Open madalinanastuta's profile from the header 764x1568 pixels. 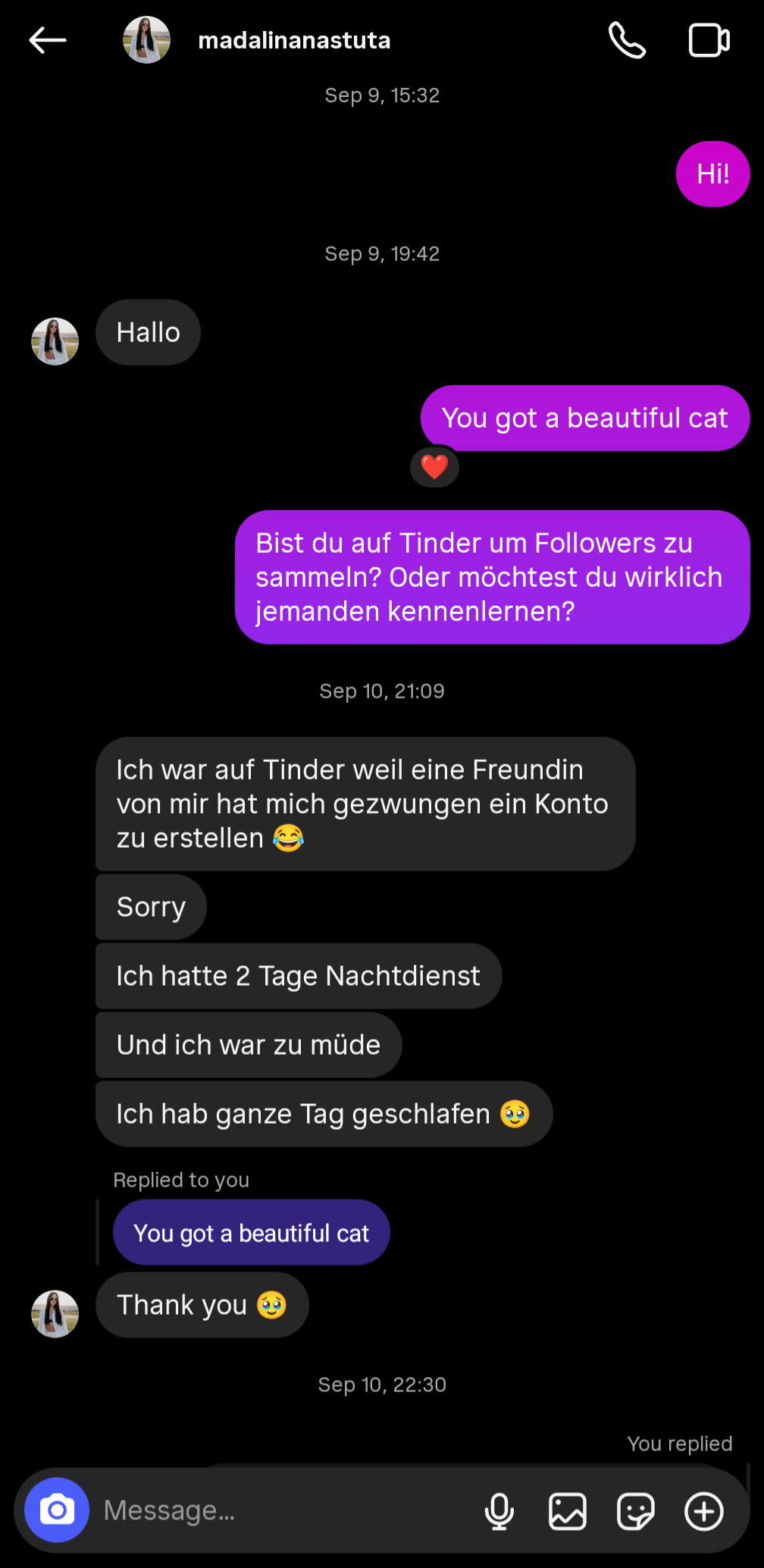coord(294,40)
